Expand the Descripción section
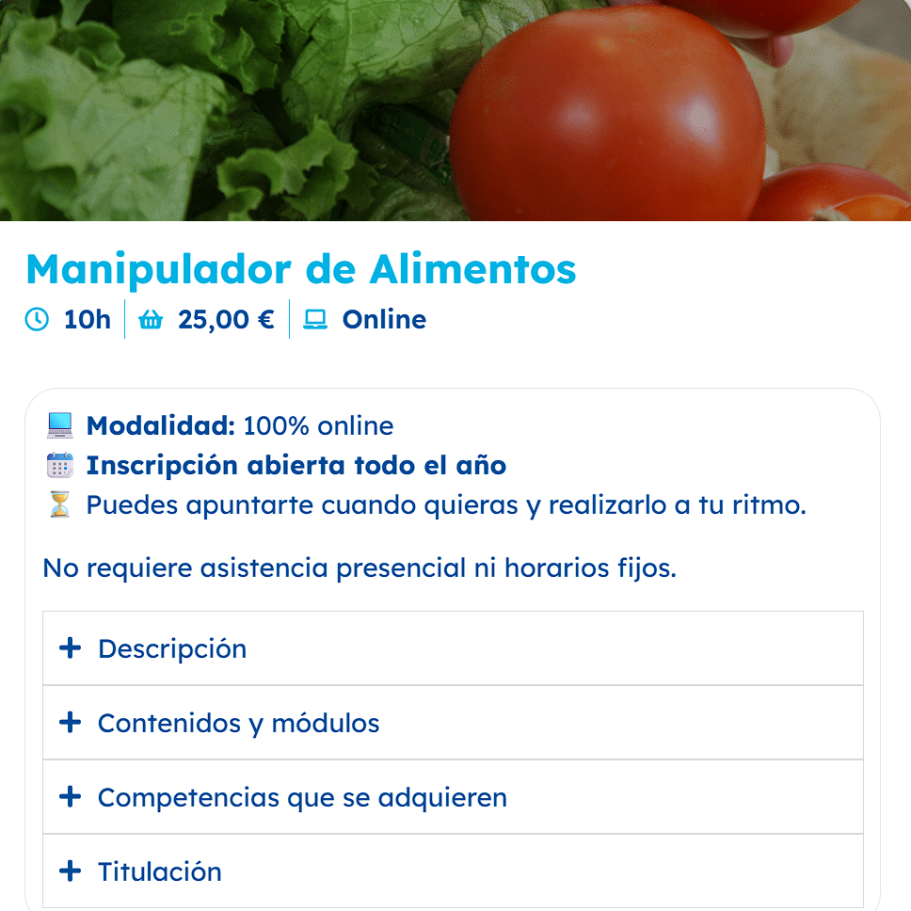The image size is (911, 911). point(172,649)
